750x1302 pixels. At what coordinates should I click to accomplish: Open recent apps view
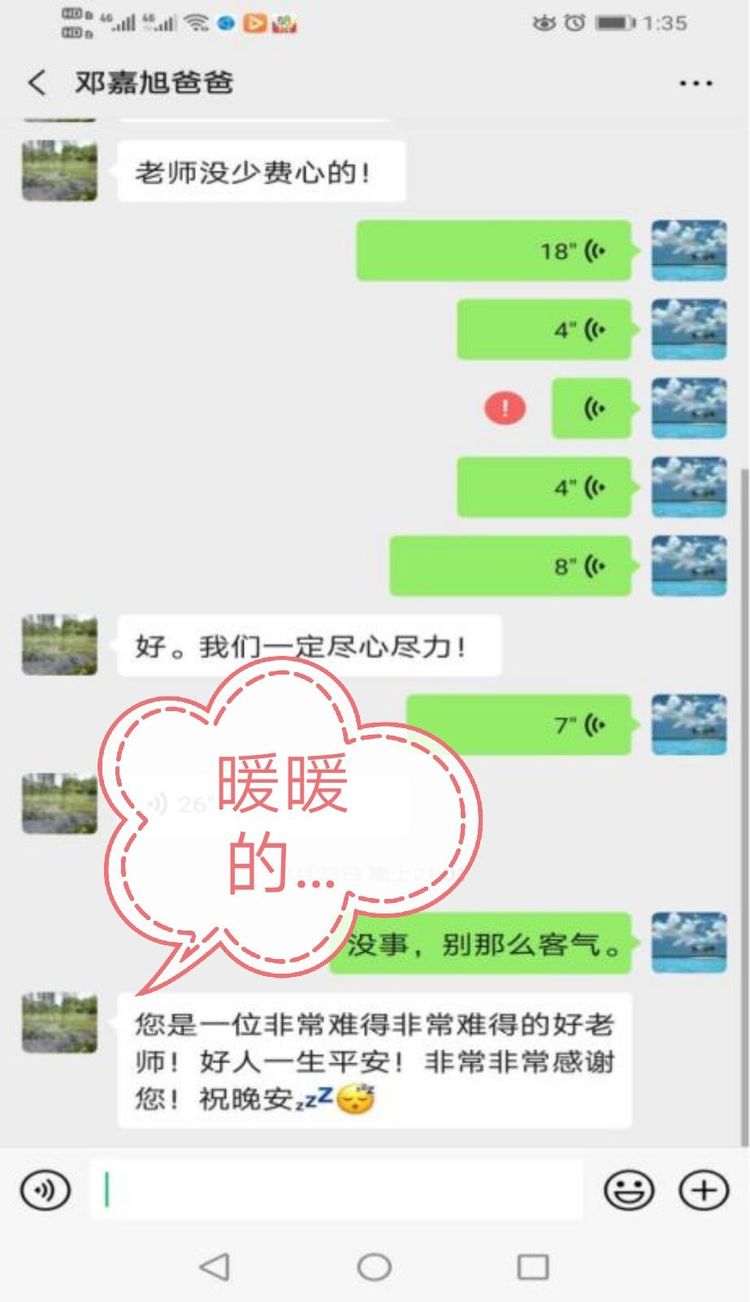click(533, 1267)
